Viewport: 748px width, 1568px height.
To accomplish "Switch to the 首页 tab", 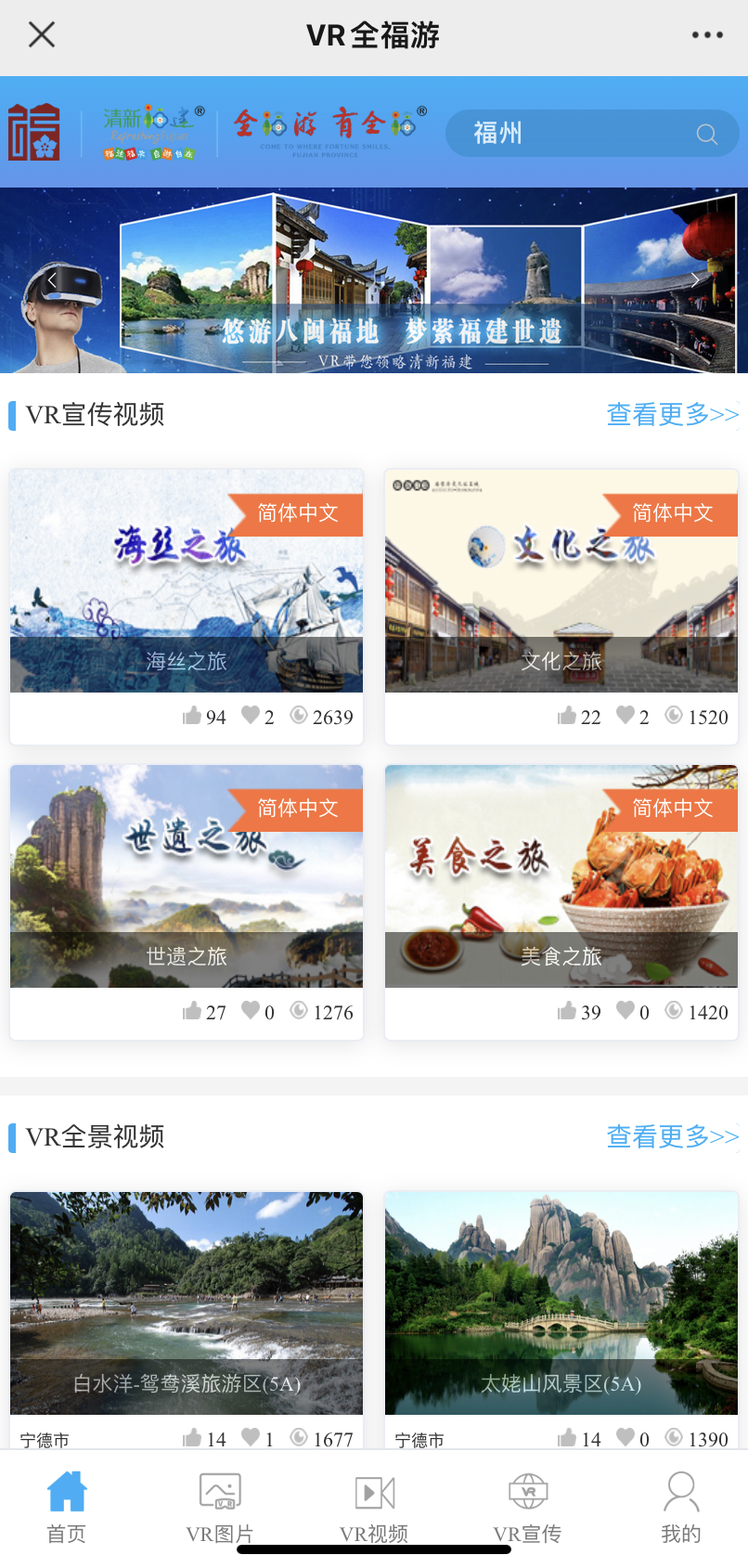I will point(67,1508).
